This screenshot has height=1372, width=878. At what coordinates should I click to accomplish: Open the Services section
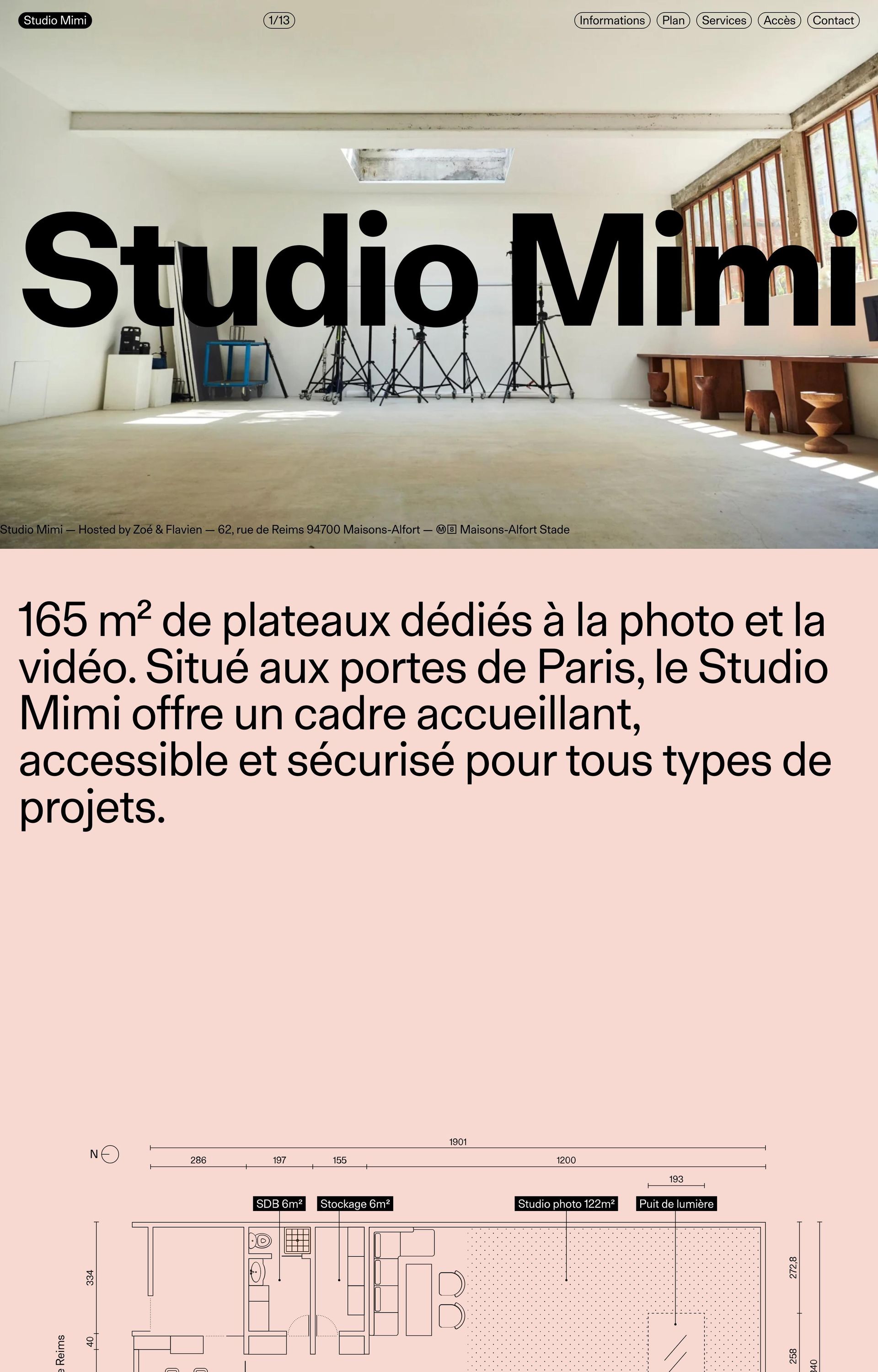click(x=723, y=21)
